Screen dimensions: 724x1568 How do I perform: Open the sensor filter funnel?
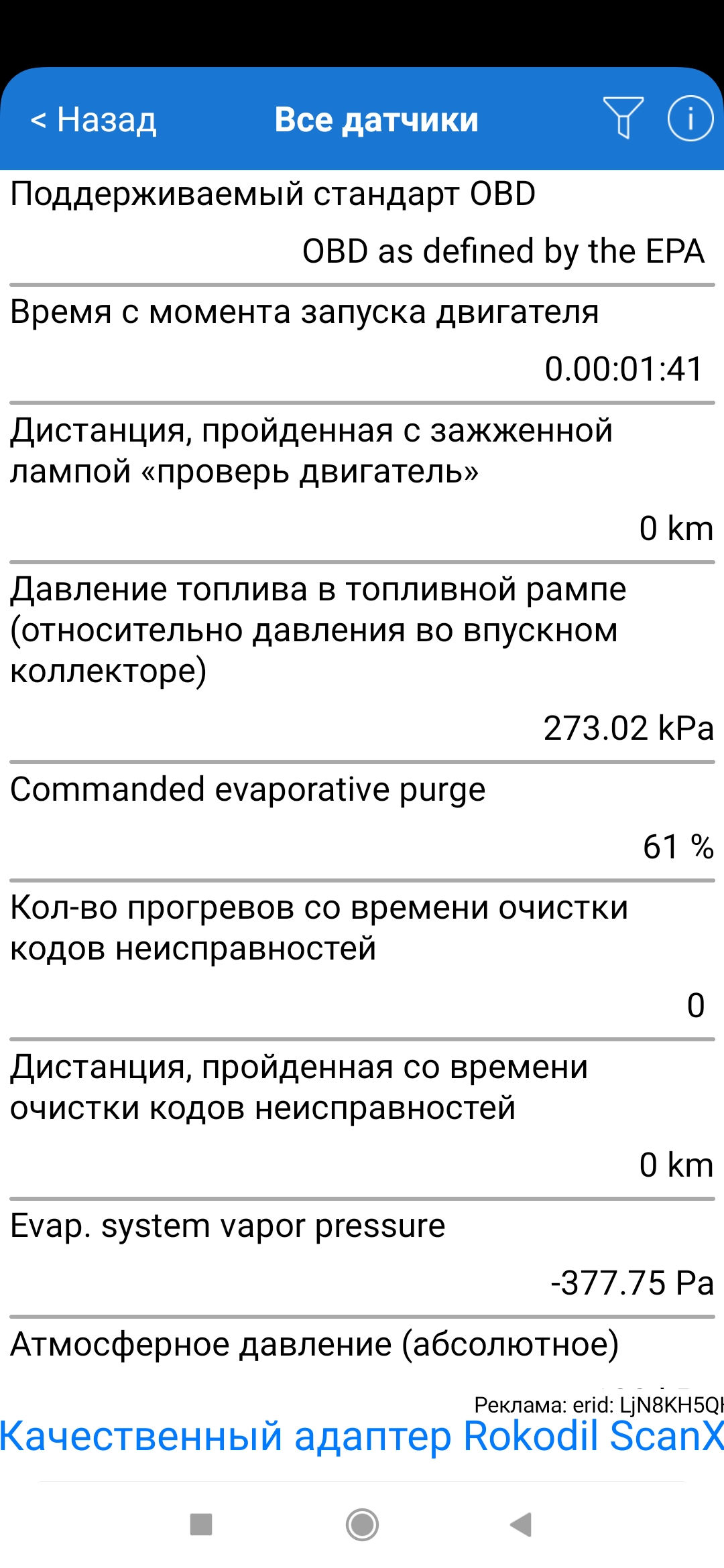pos(623,117)
